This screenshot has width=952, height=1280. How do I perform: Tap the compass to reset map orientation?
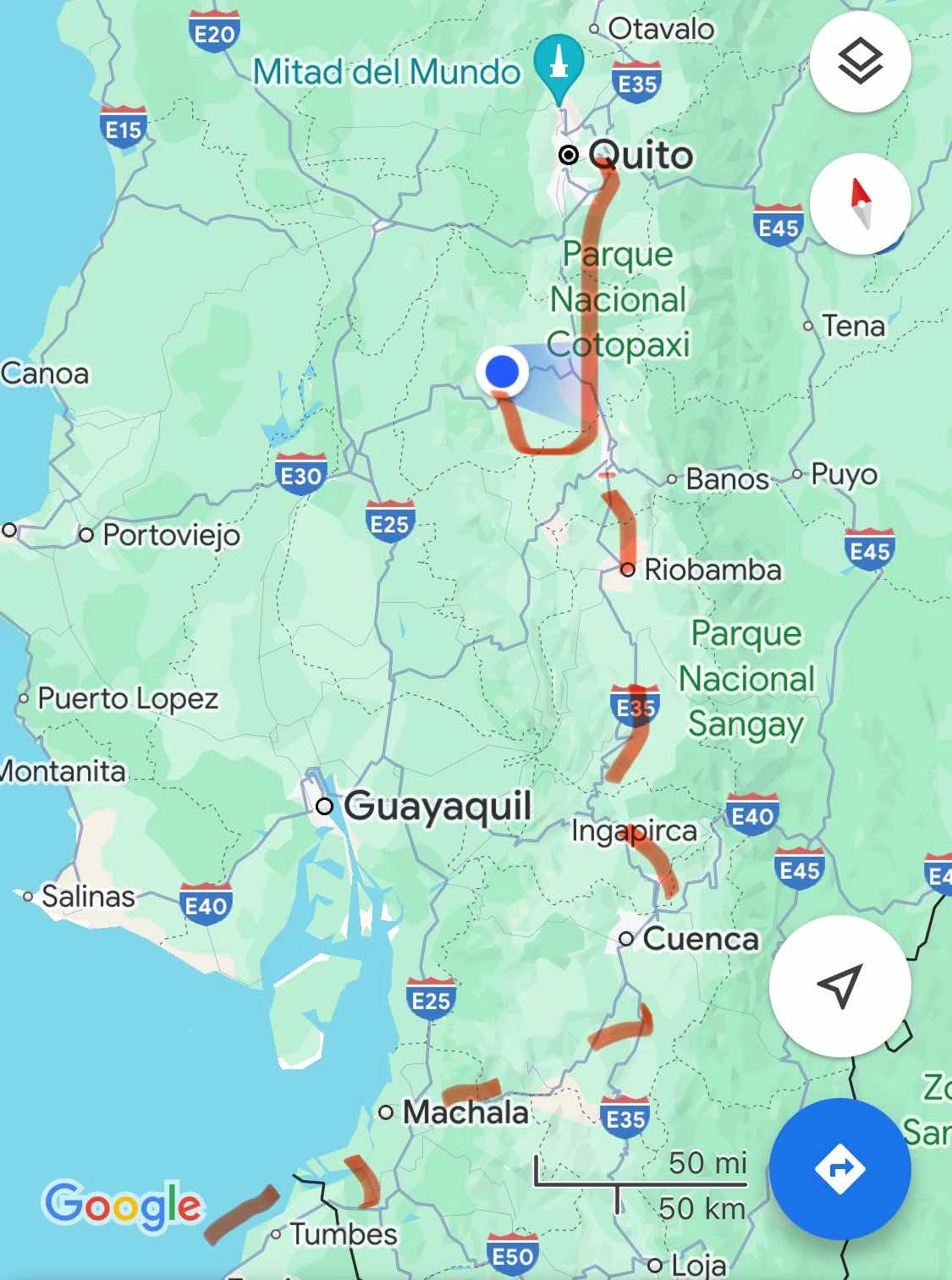click(x=860, y=204)
